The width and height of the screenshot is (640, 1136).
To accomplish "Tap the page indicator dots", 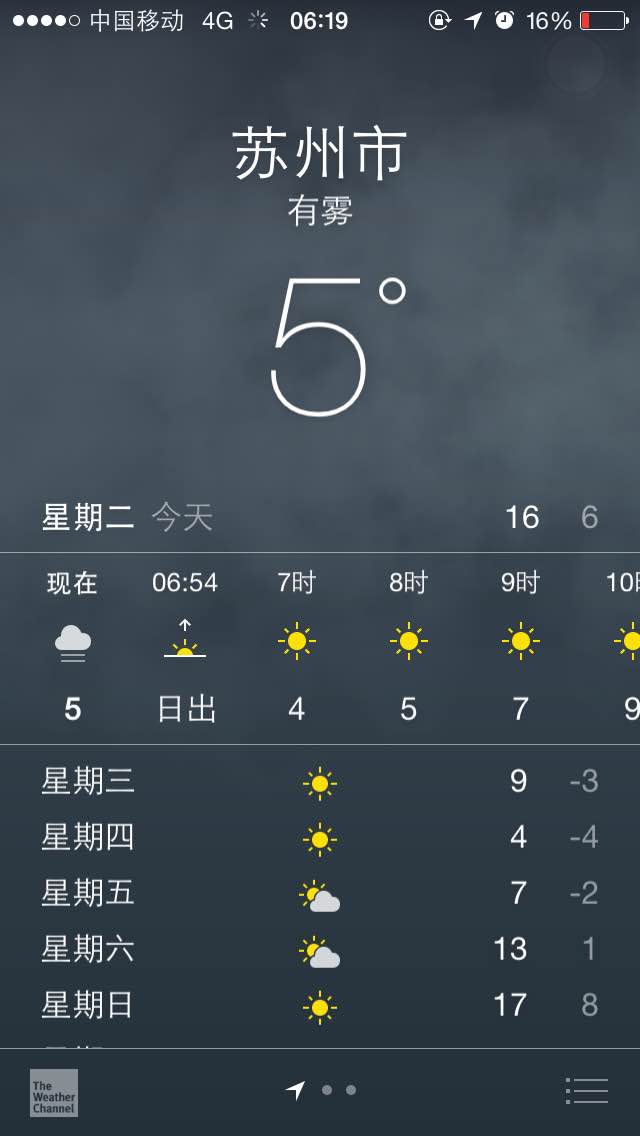I will pyautogui.click(x=320, y=1090).
